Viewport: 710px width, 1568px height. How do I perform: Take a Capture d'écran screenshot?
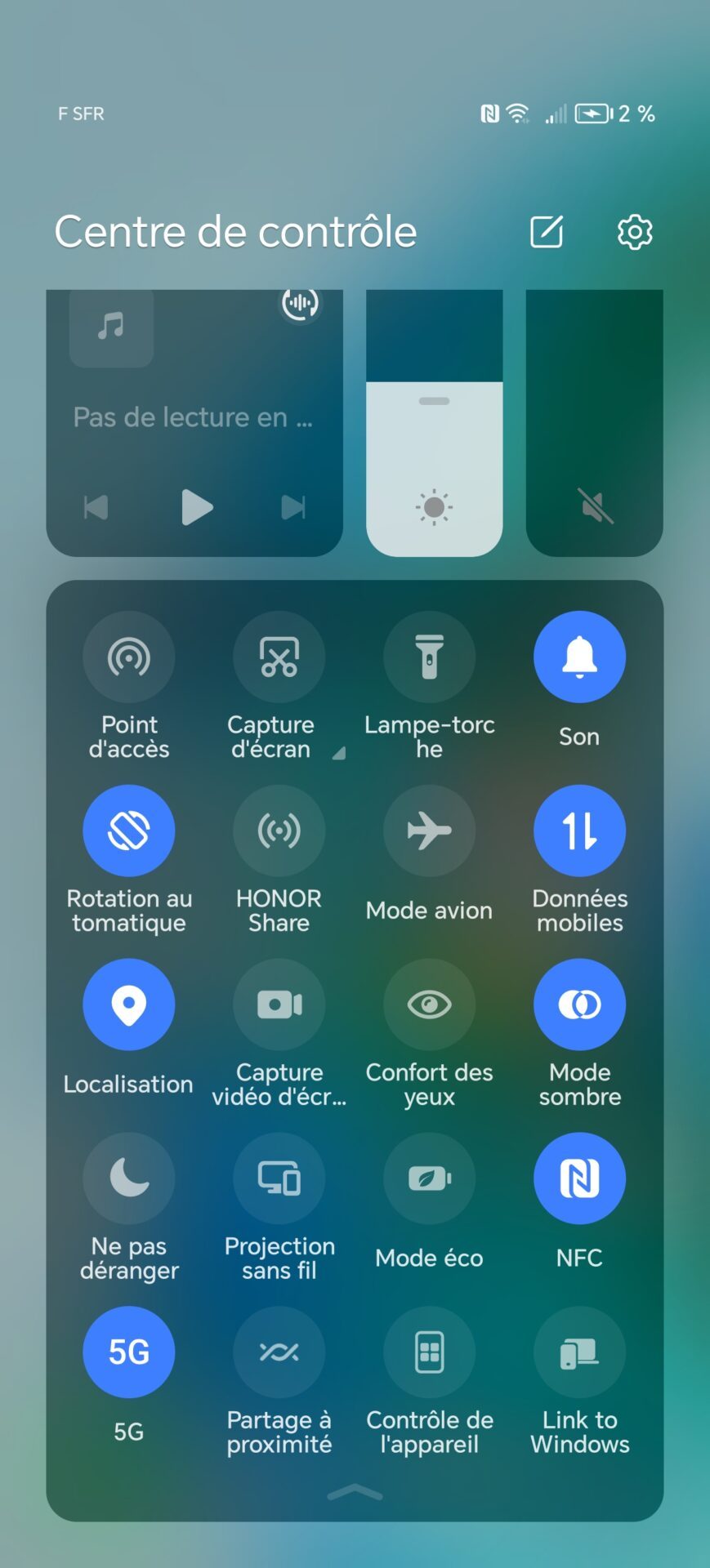[279, 657]
